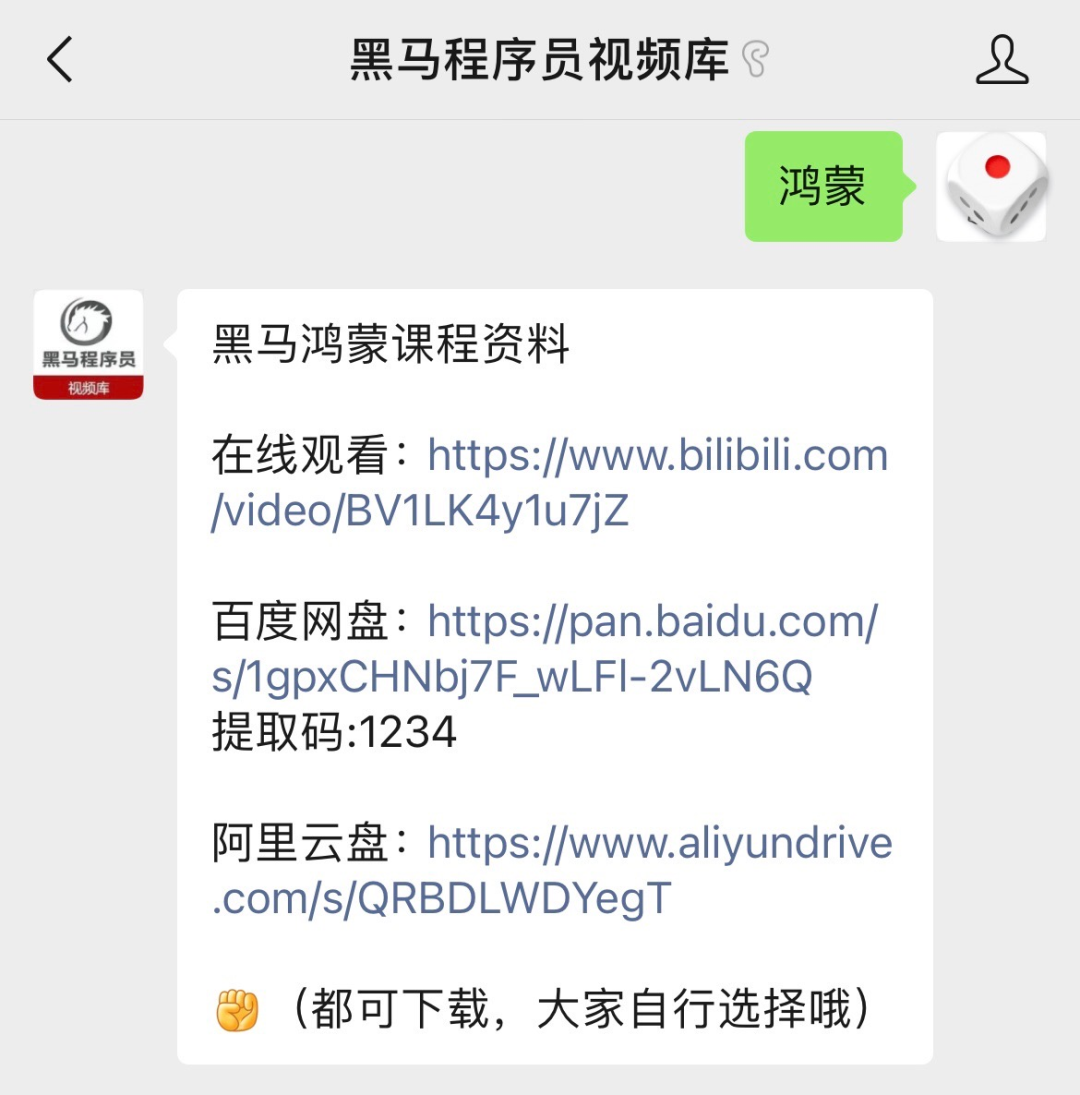Go back from the chat
This screenshot has height=1095, width=1080.
click(60, 60)
